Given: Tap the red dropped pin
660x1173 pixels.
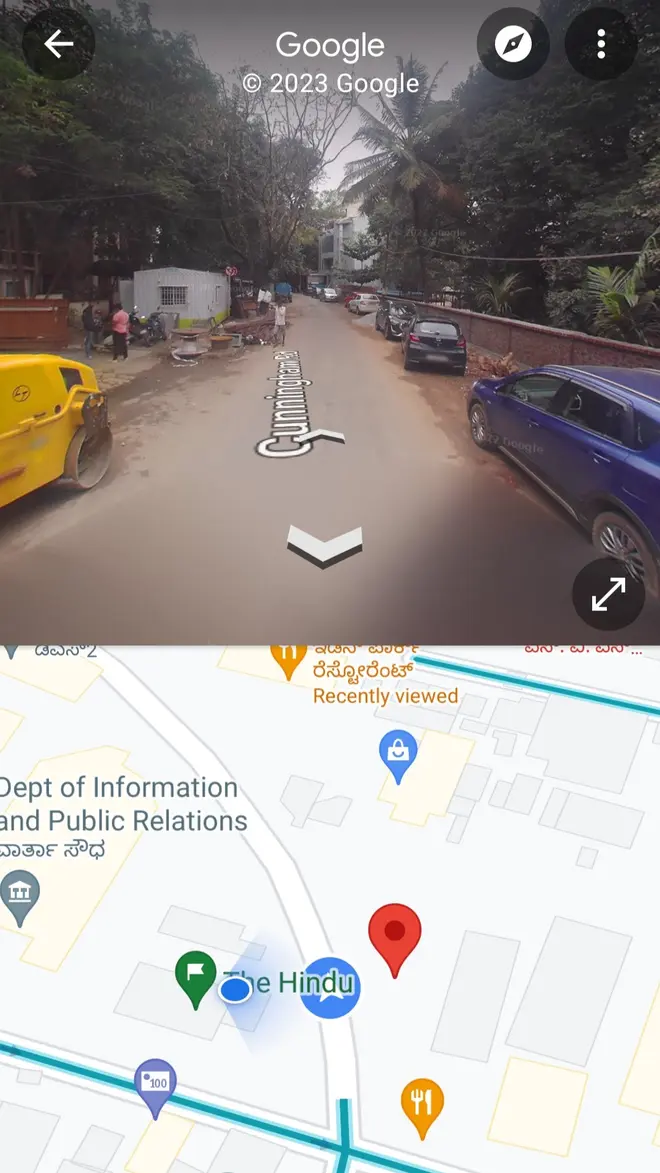Looking at the screenshot, I should (x=394, y=940).
